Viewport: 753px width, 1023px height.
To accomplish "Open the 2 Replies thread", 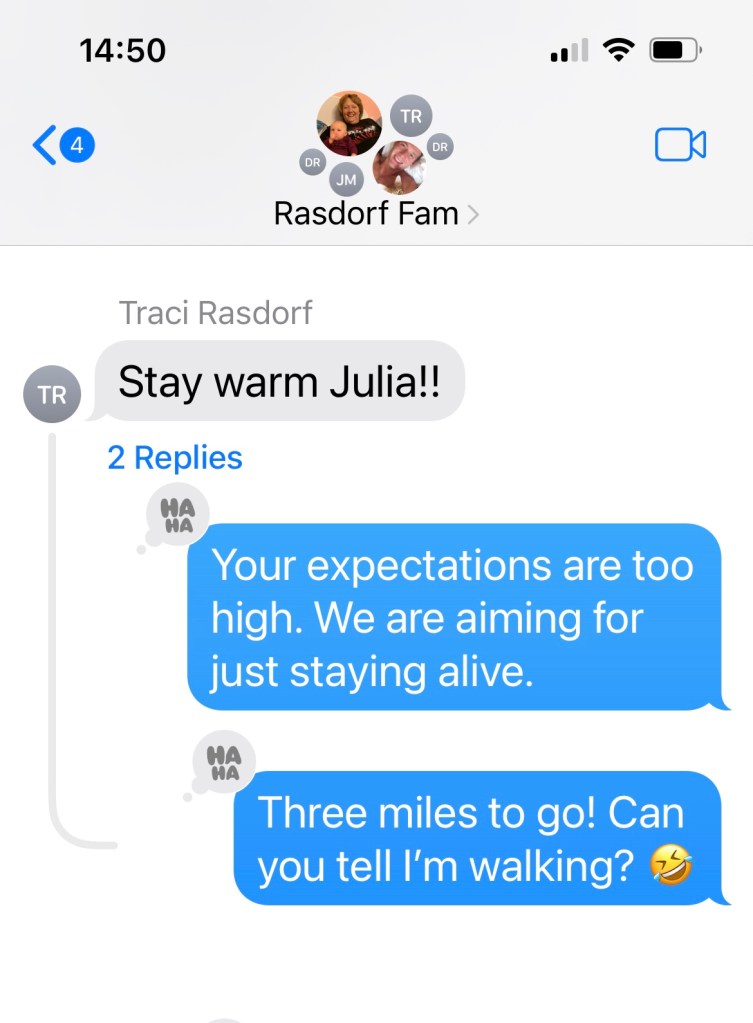I will coord(175,458).
